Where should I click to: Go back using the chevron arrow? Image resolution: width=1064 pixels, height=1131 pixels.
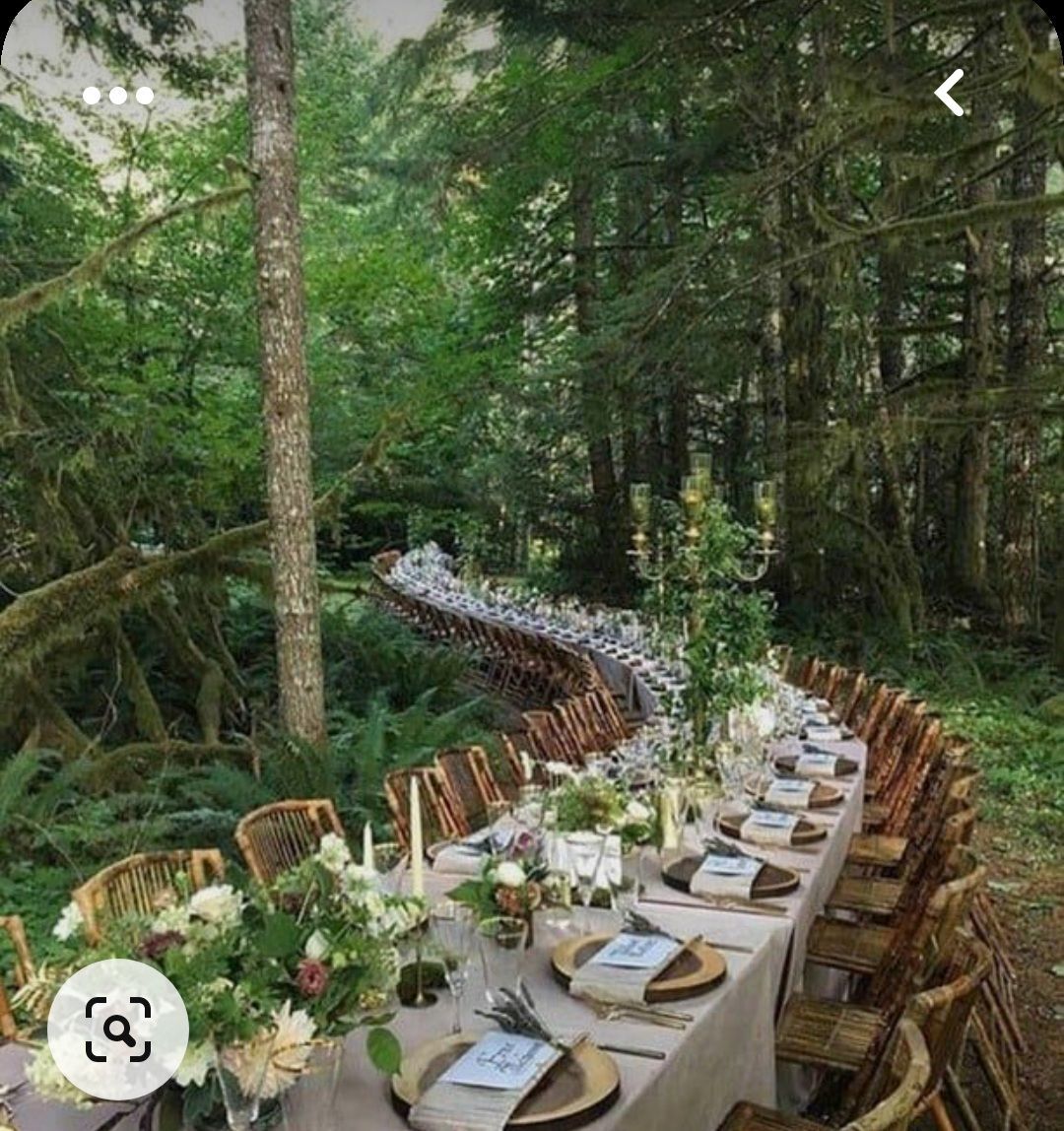(950, 94)
